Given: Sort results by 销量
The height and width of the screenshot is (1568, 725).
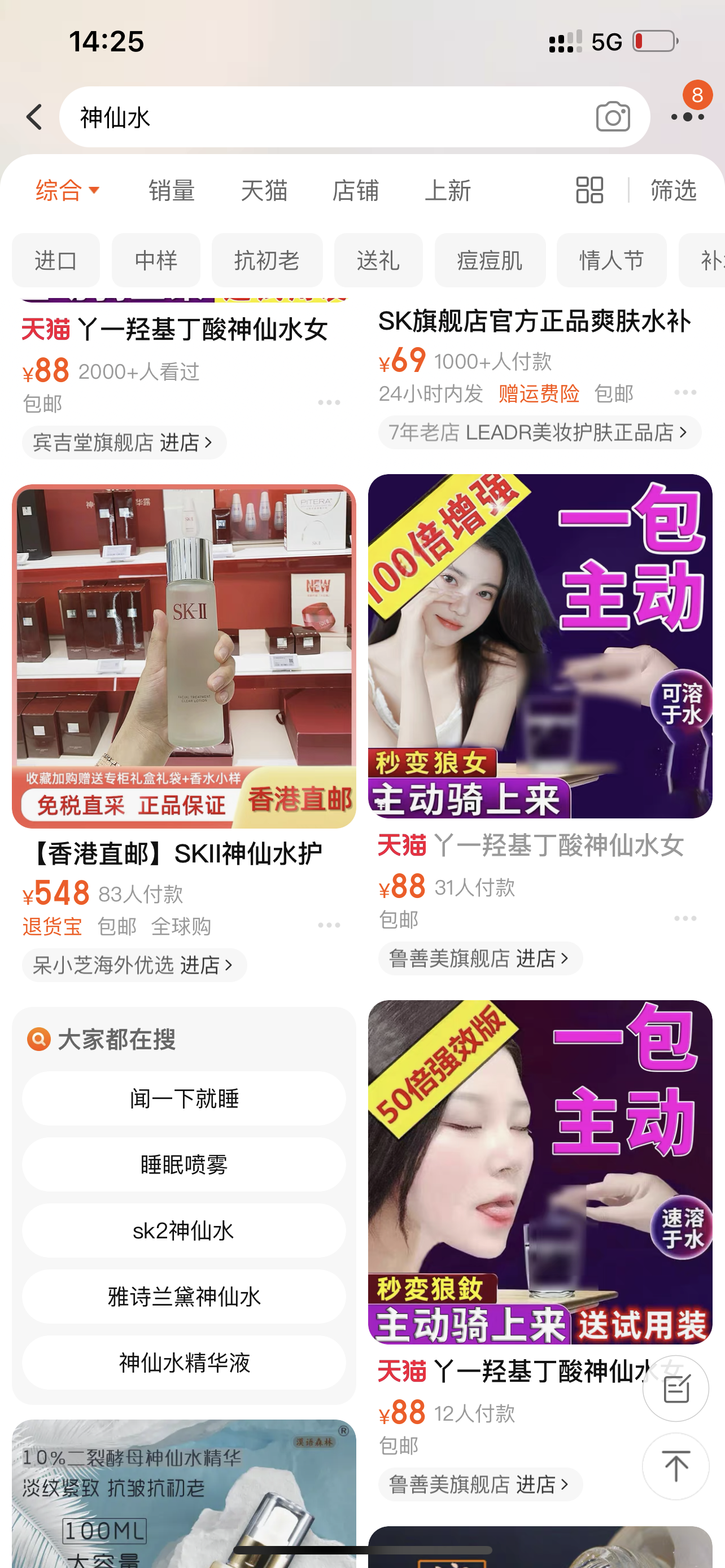Looking at the screenshot, I should coord(172,191).
